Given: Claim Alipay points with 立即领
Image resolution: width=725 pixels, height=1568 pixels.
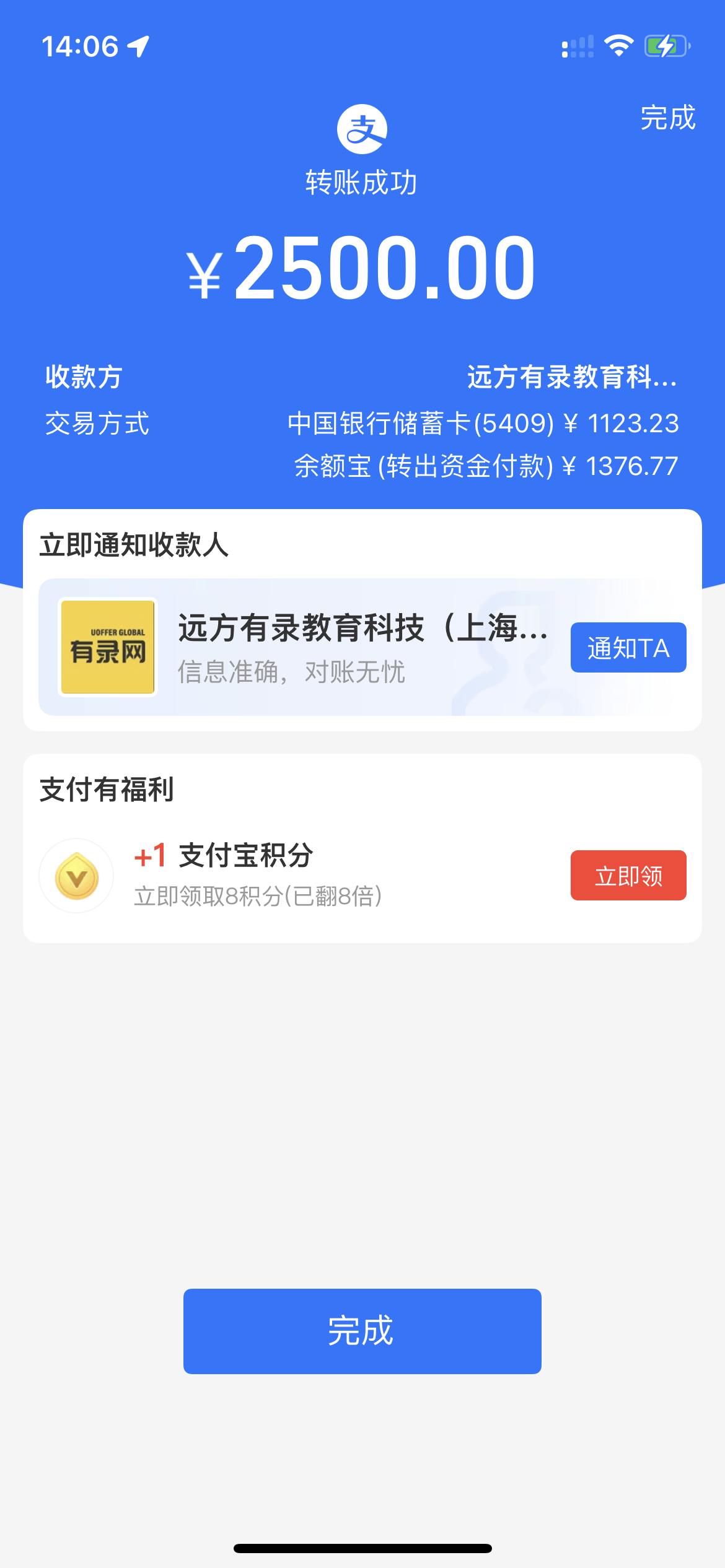Looking at the screenshot, I should [x=628, y=875].
